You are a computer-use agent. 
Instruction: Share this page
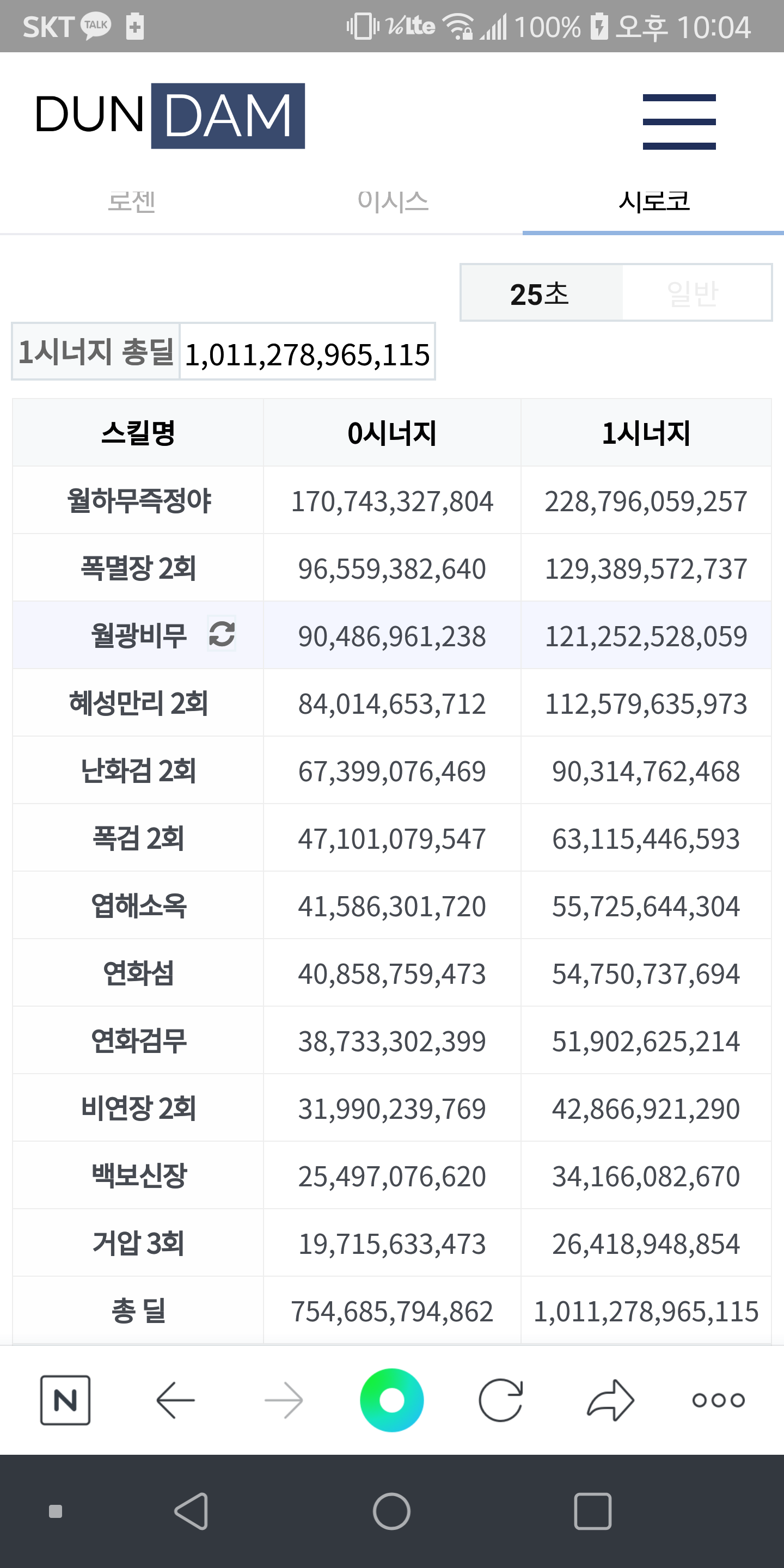610,1400
